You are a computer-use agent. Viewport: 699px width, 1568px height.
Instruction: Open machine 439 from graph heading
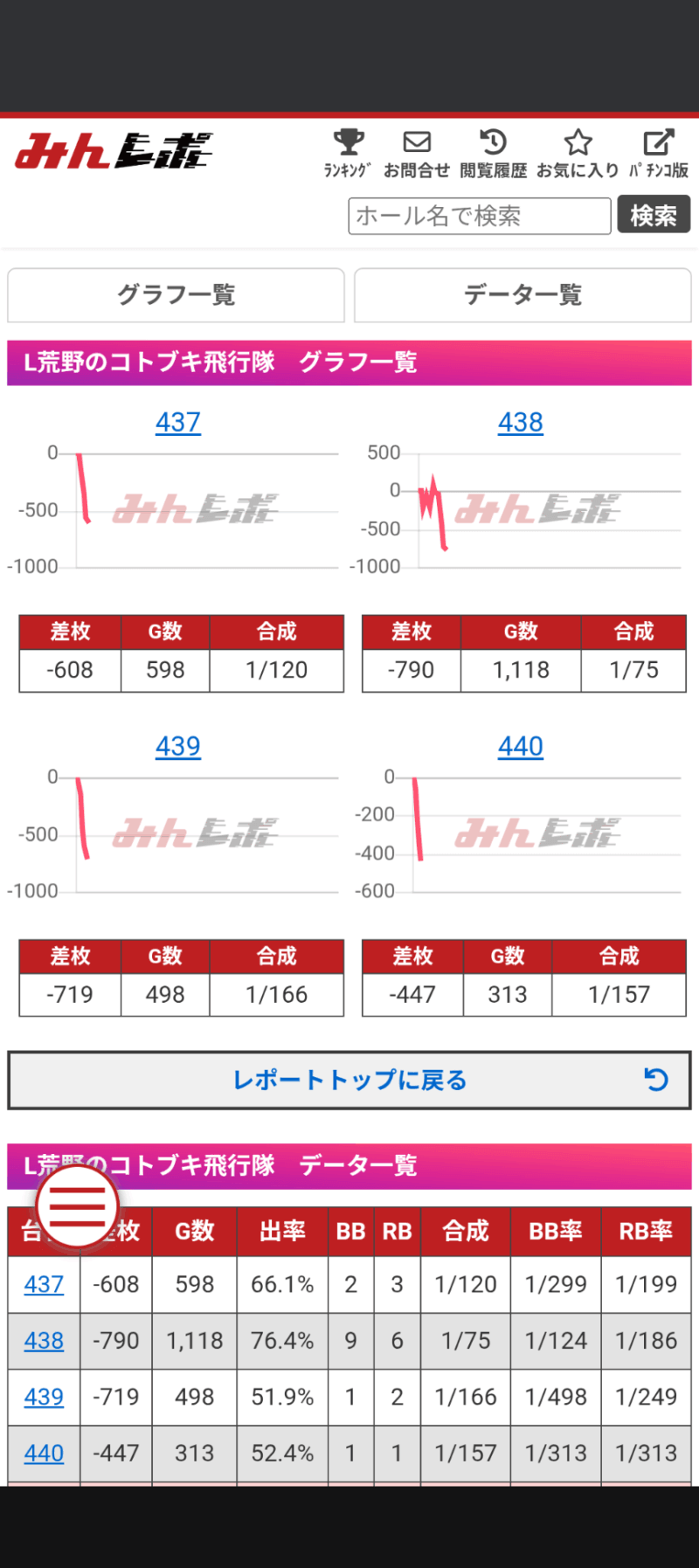pyautogui.click(x=178, y=747)
